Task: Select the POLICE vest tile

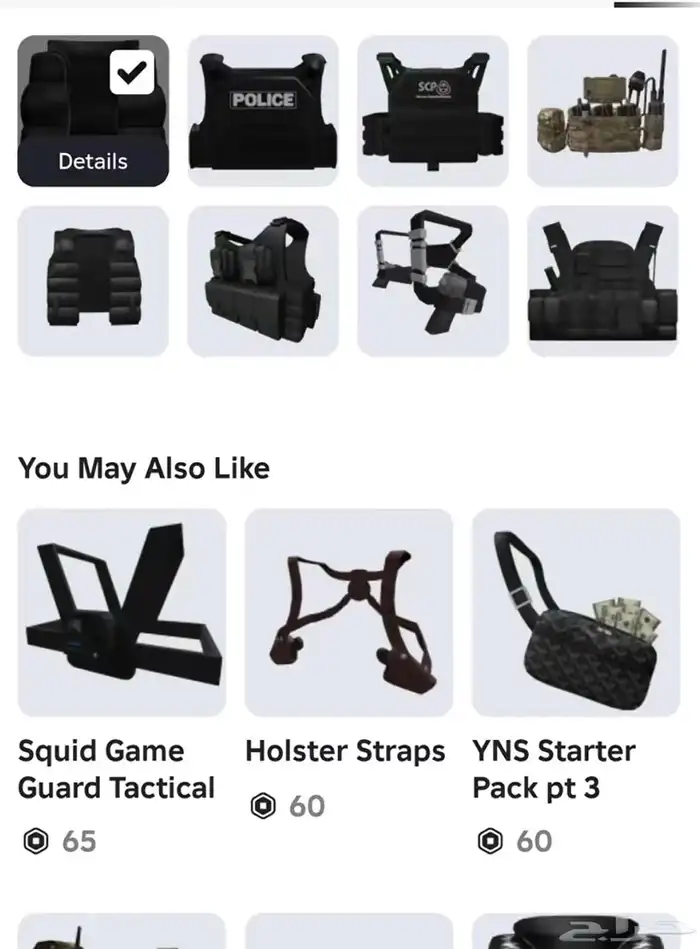Action: tap(263, 111)
